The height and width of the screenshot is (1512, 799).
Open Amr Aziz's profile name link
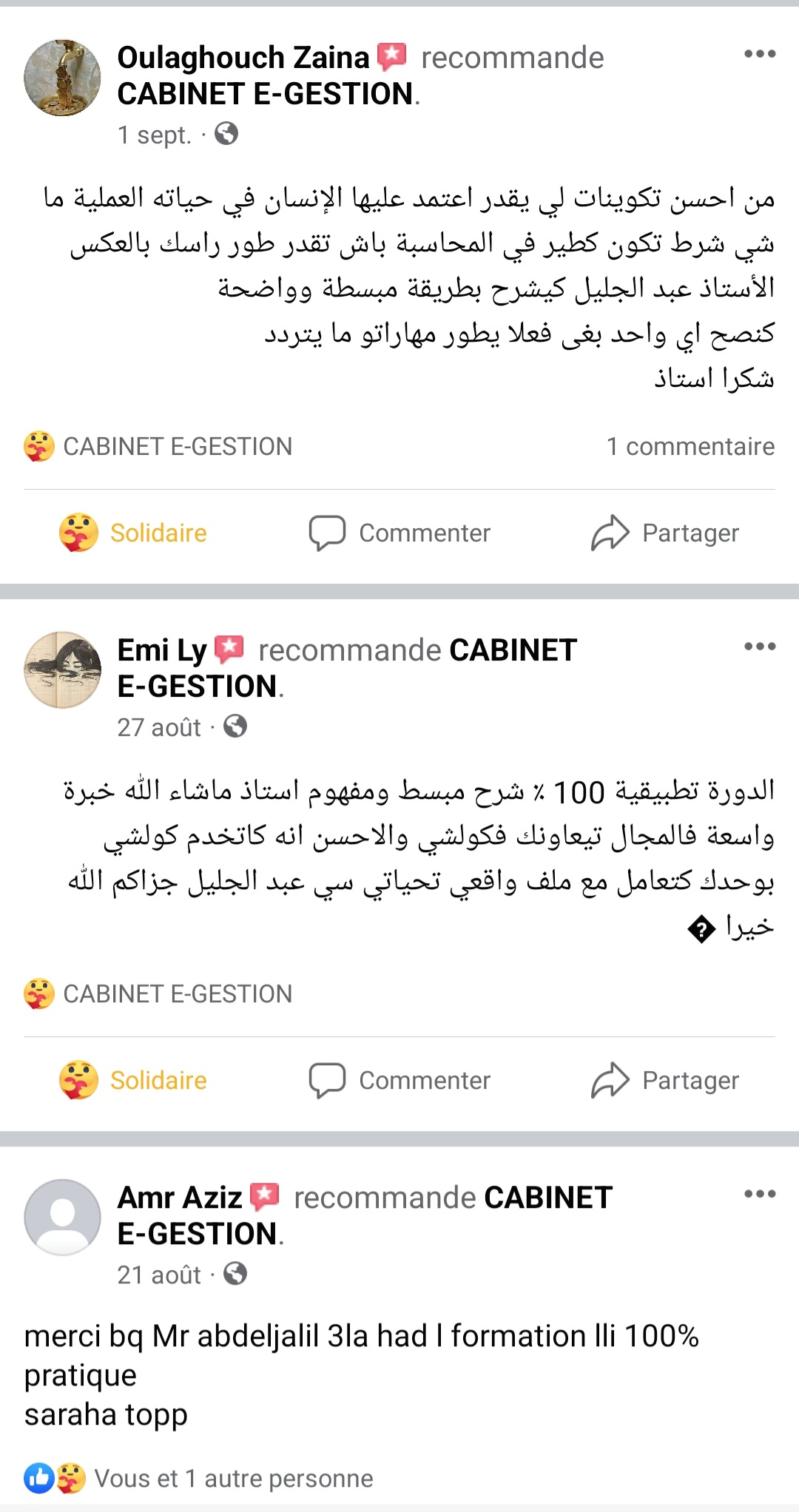click(x=180, y=1197)
